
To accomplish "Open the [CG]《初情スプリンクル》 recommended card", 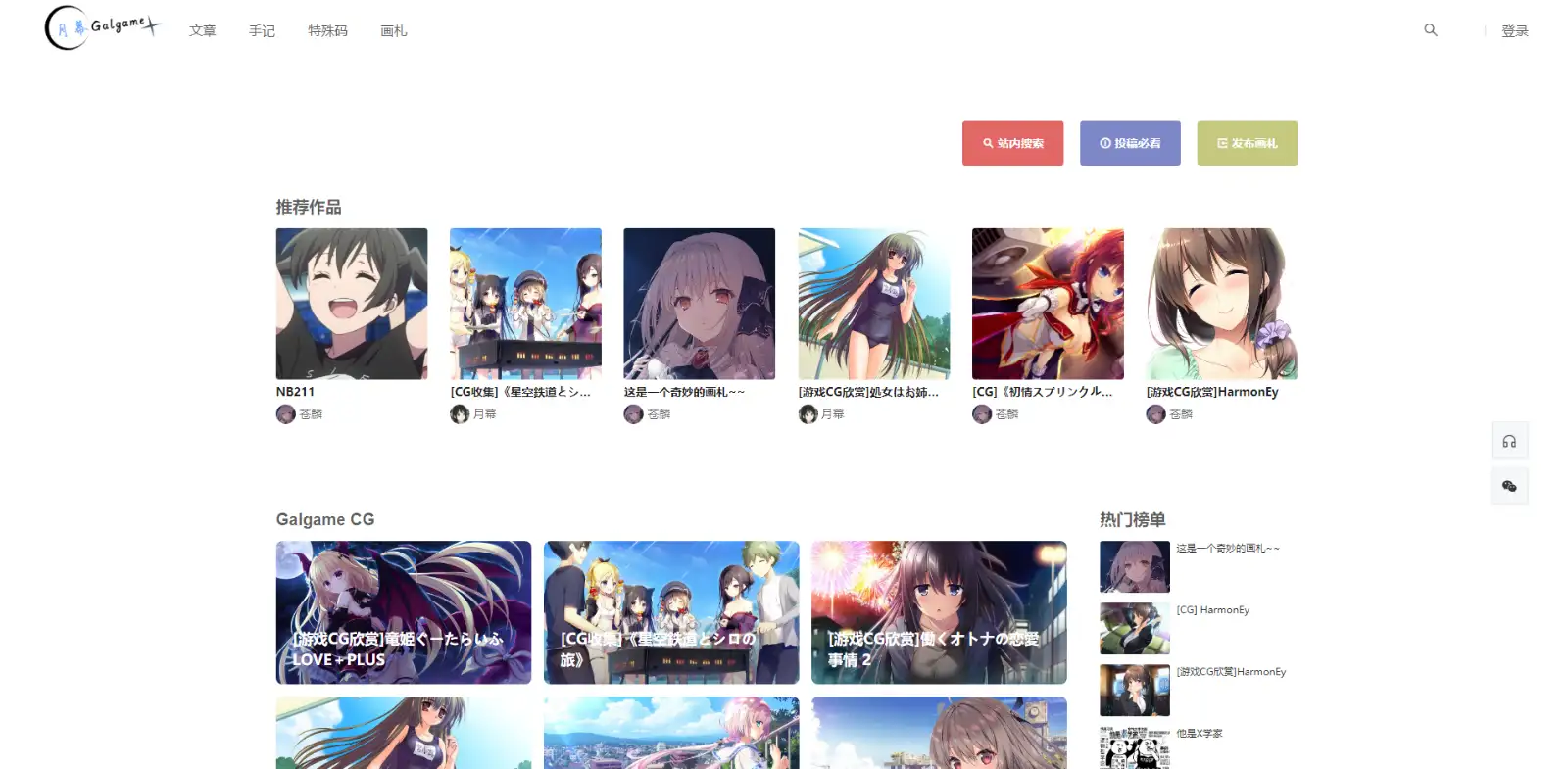I will point(1048,304).
